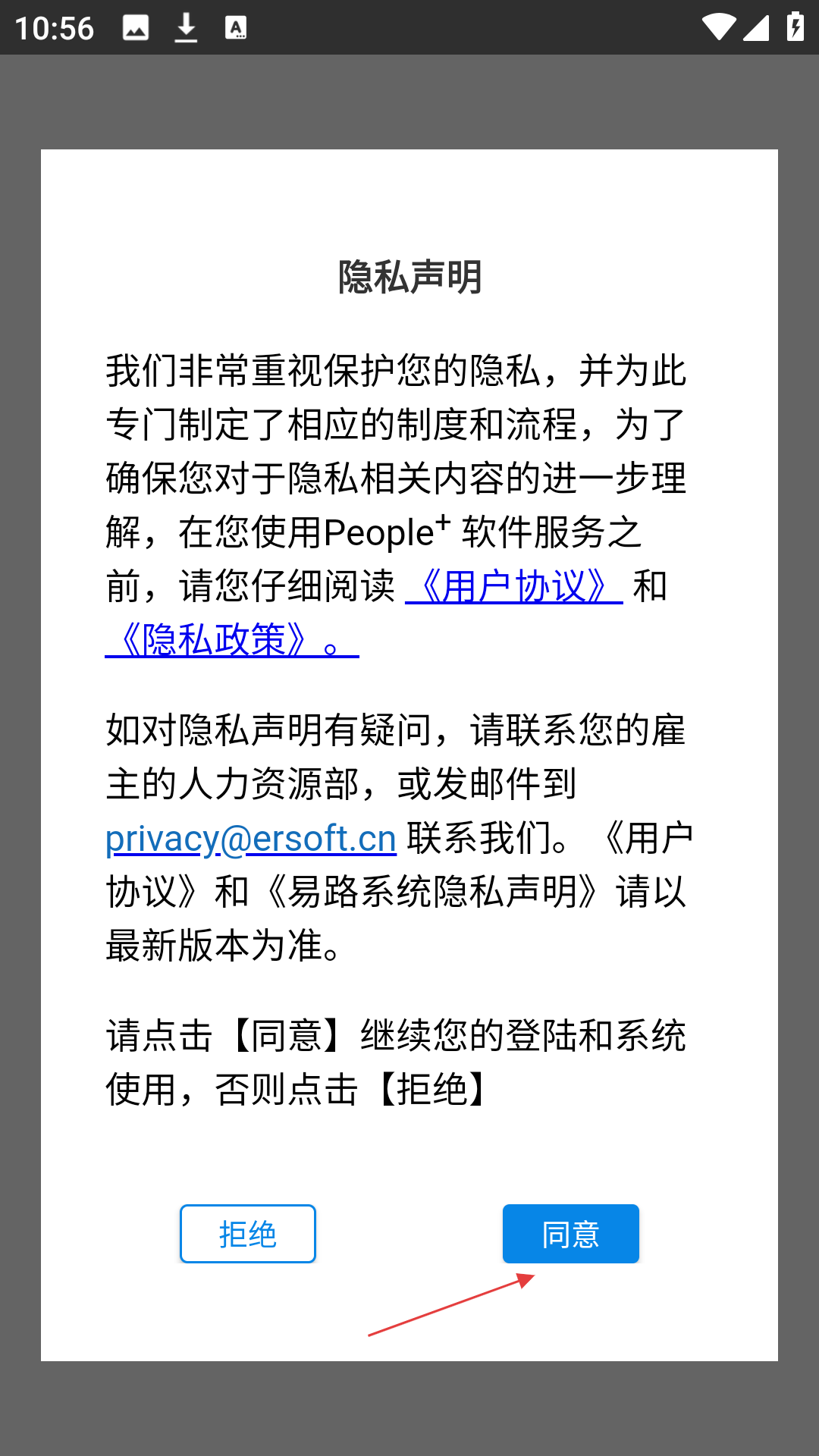The height and width of the screenshot is (1456, 819).
Task: Open the 《隐私政策》 link
Action: click(x=232, y=640)
